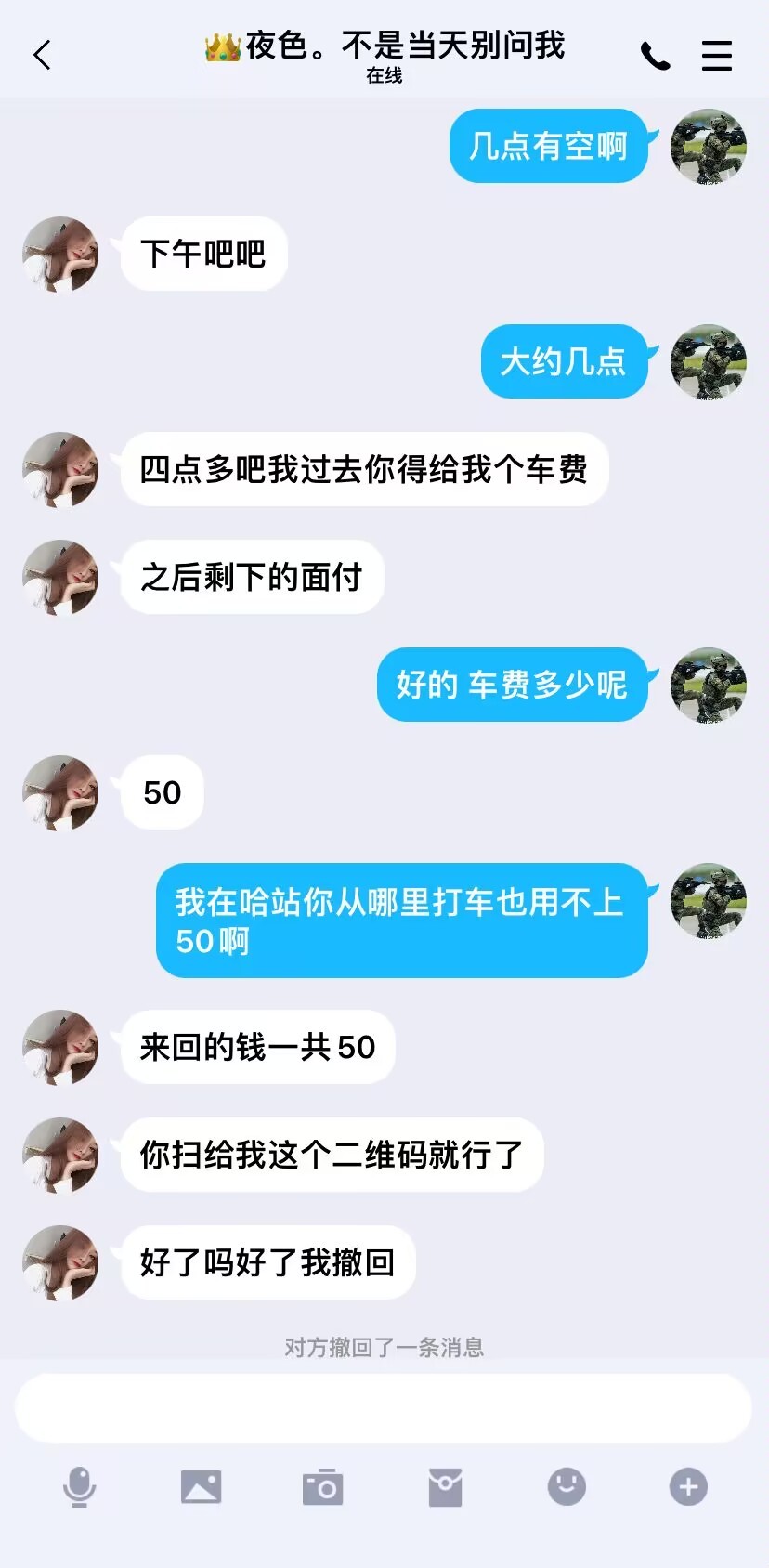Open my avatar beside 几点有空啊
Image resolution: width=769 pixels, height=1568 pixels.
[709, 146]
